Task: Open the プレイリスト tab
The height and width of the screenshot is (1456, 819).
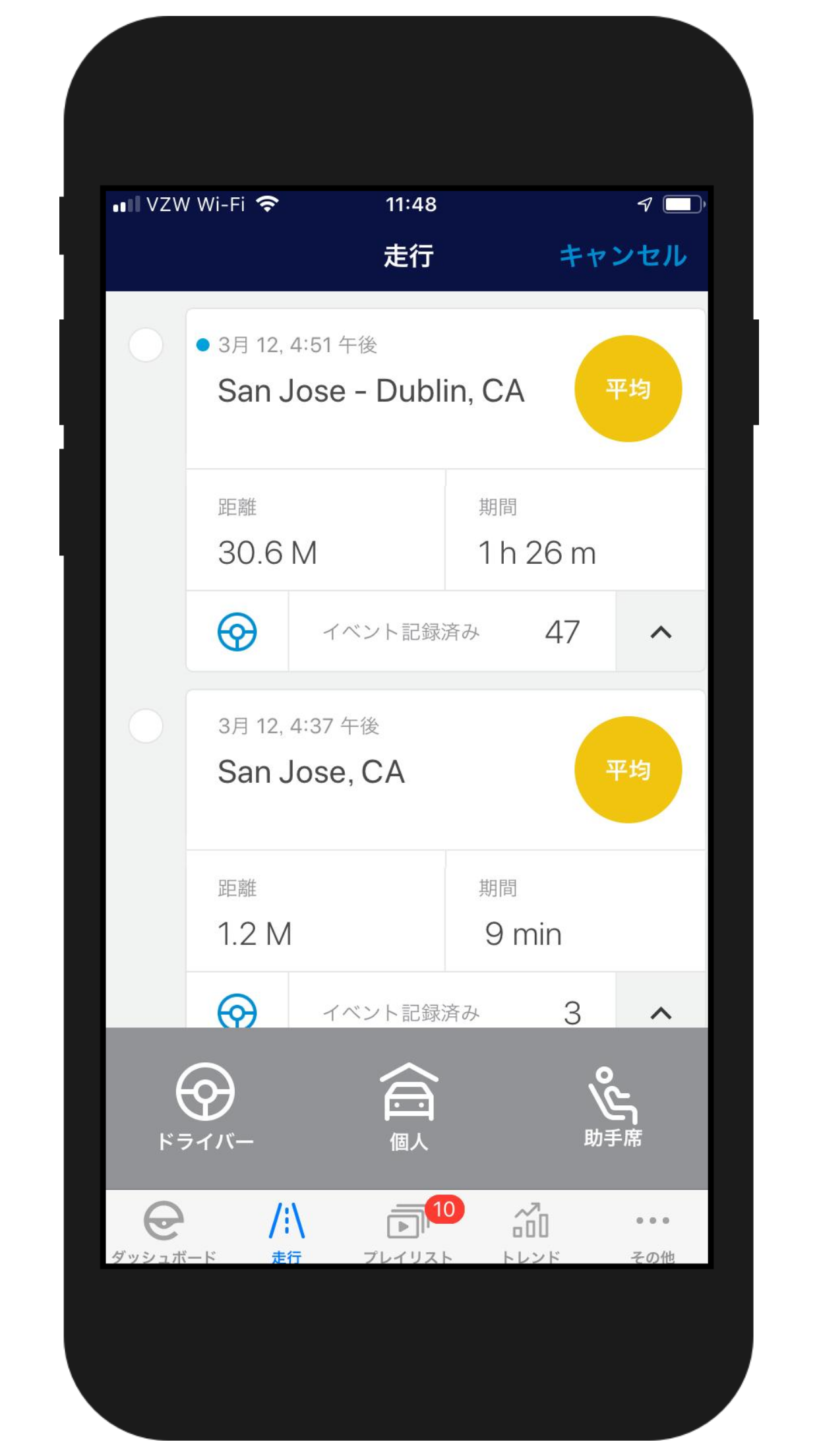Action: pyautogui.click(x=408, y=1230)
